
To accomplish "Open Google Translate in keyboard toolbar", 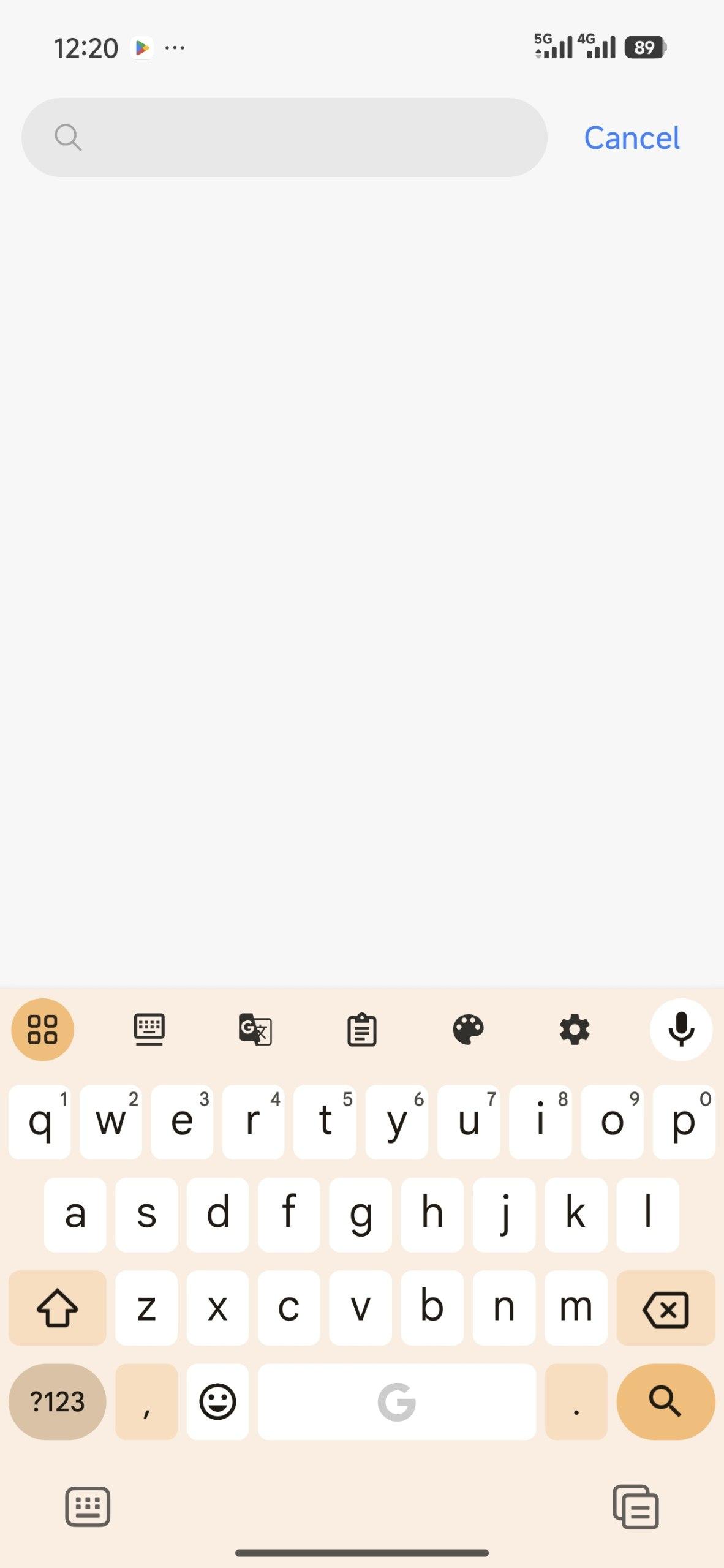I will [255, 1030].
